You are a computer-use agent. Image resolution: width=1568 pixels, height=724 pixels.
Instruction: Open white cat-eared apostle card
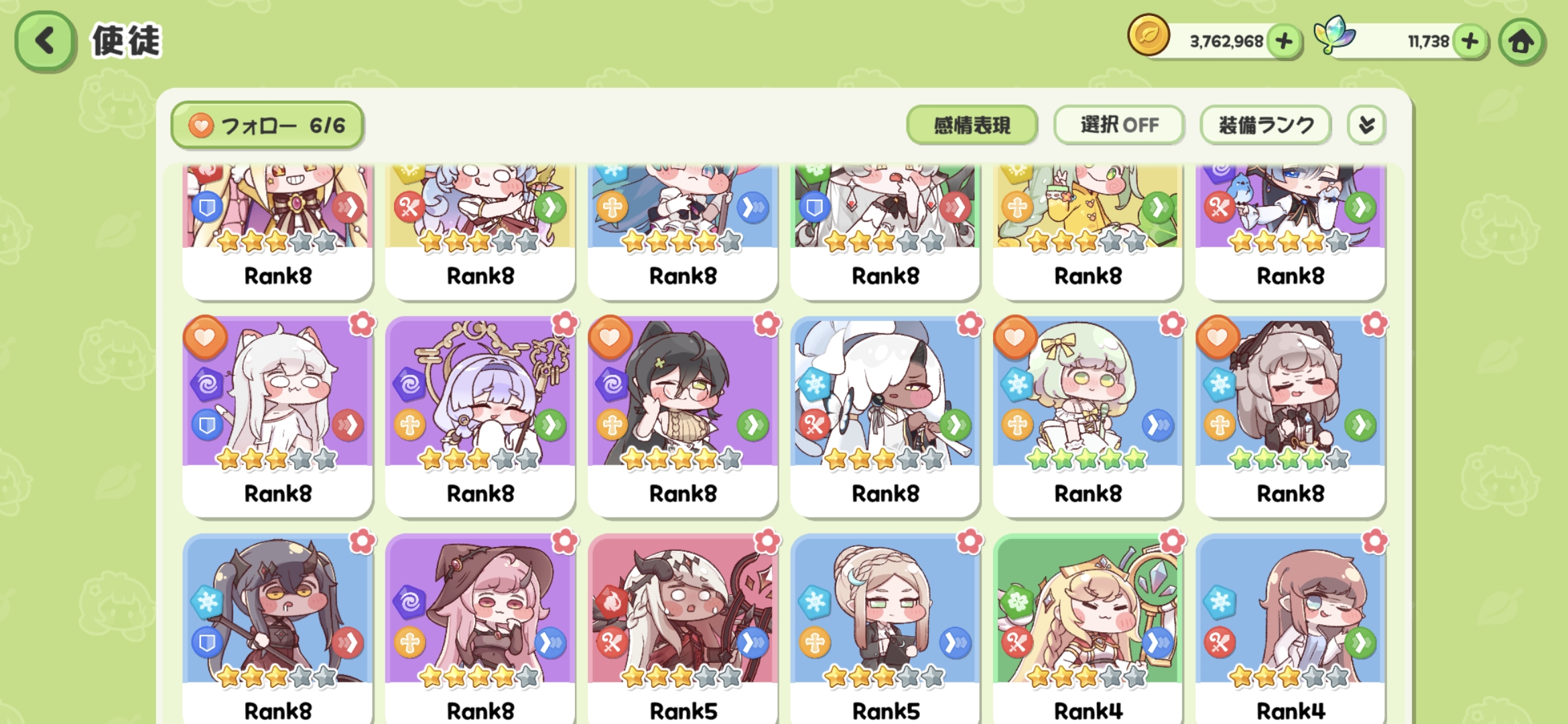277,416
